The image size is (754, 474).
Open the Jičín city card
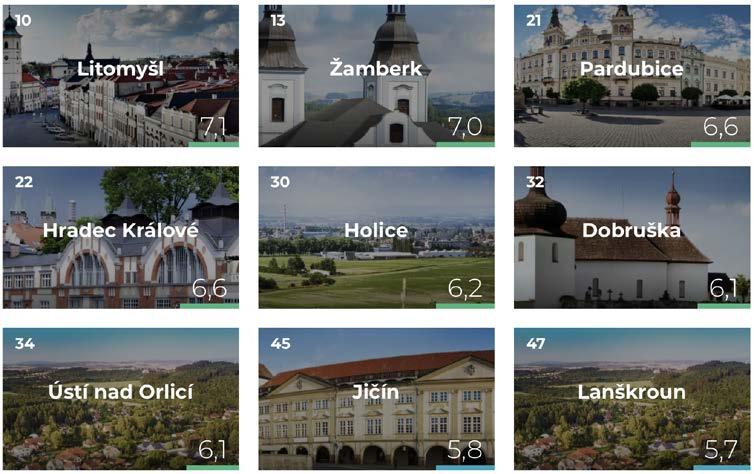tap(377, 399)
